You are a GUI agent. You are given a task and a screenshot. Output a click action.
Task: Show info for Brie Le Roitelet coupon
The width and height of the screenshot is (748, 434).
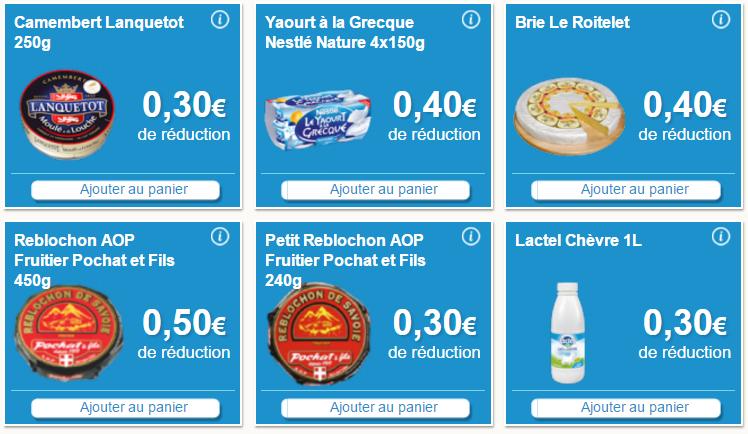pyautogui.click(x=720, y=19)
